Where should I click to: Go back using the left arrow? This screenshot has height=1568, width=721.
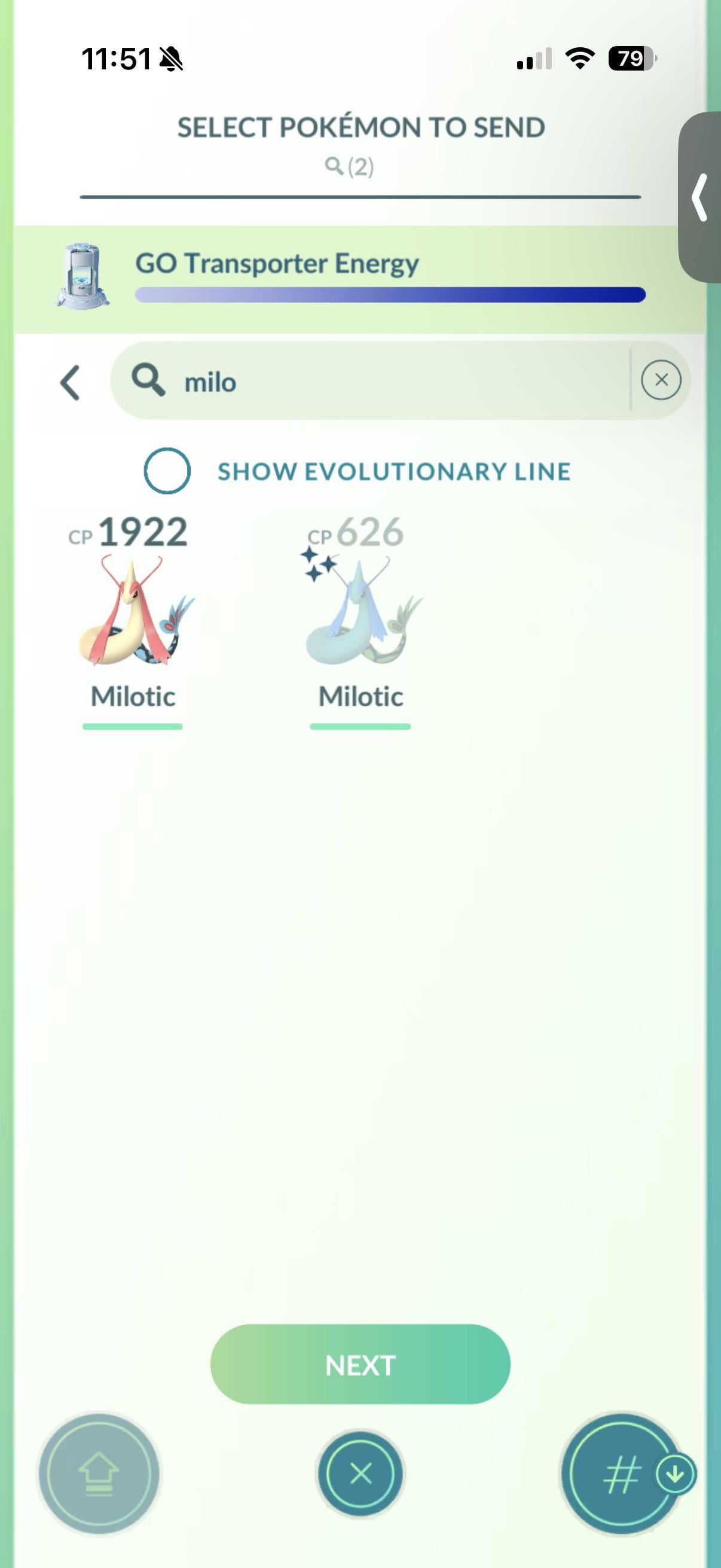(x=70, y=382)
